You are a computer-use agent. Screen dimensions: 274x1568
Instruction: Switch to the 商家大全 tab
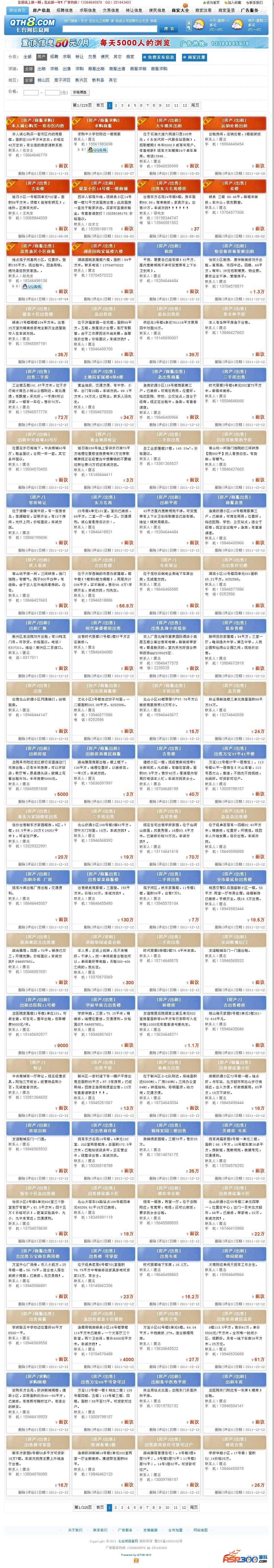180,10
